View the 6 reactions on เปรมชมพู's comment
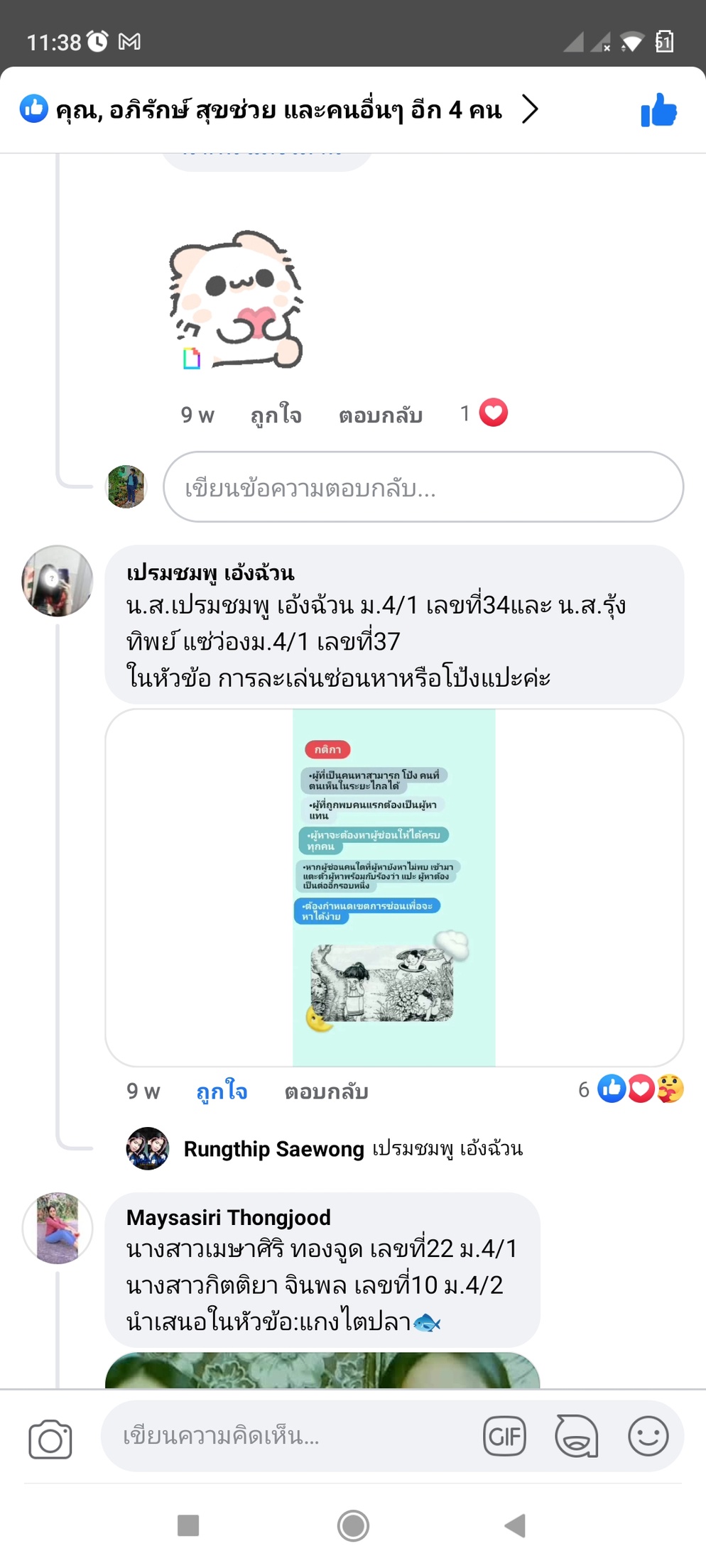The image size is (706, 1568). tap(631, 1089)
